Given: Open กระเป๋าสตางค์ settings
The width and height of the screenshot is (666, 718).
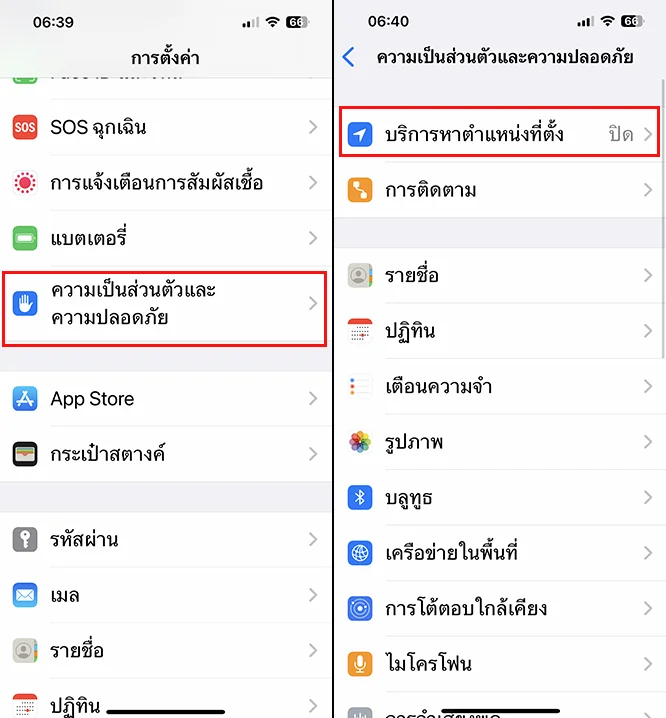Looking at the screenshot, I should point(166,454).
